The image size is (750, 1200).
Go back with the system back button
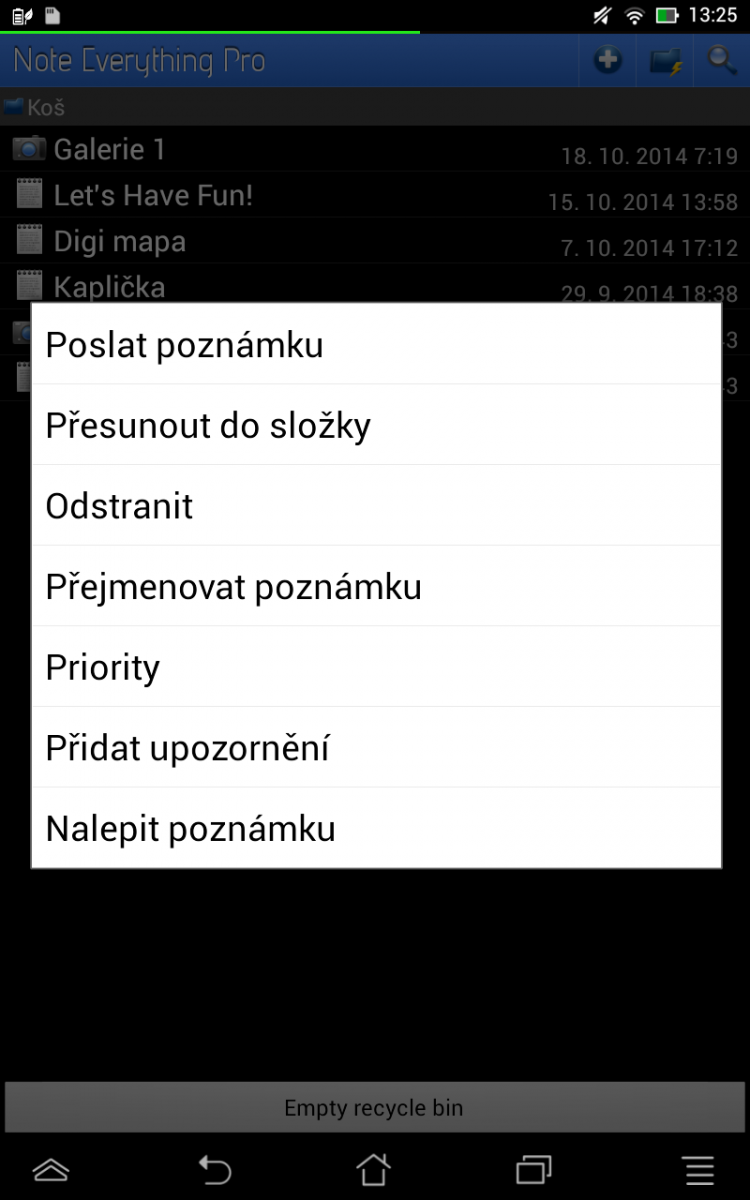(x=214, y=1169)
